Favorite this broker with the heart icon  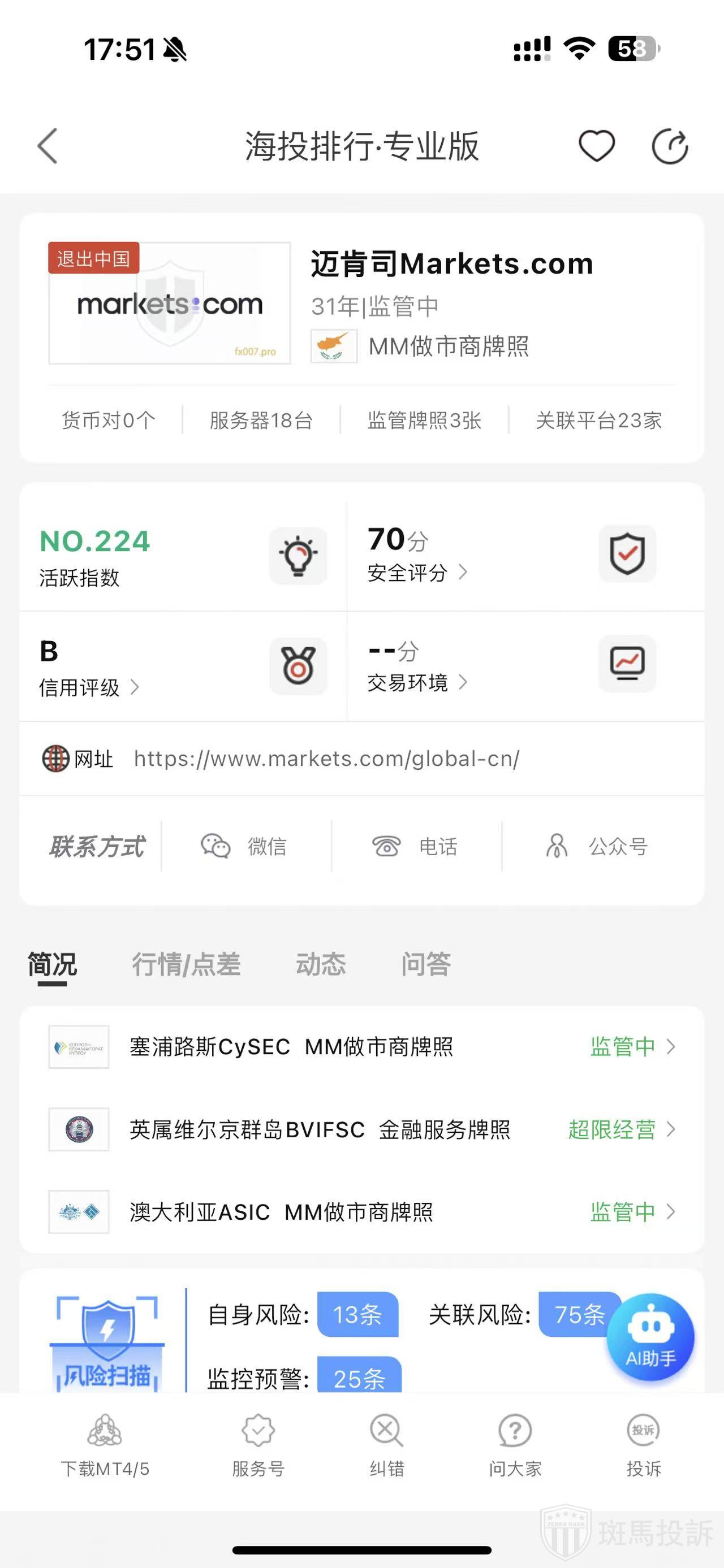pos(596,146)
